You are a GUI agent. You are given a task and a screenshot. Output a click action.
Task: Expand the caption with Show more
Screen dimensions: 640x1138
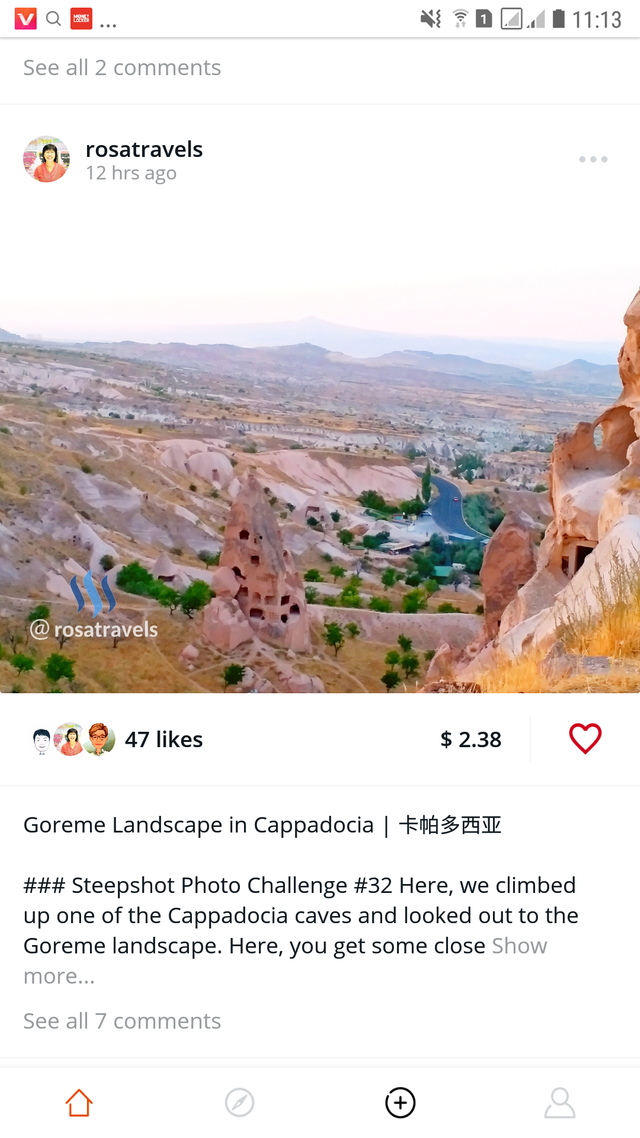(x=519, y=946)
